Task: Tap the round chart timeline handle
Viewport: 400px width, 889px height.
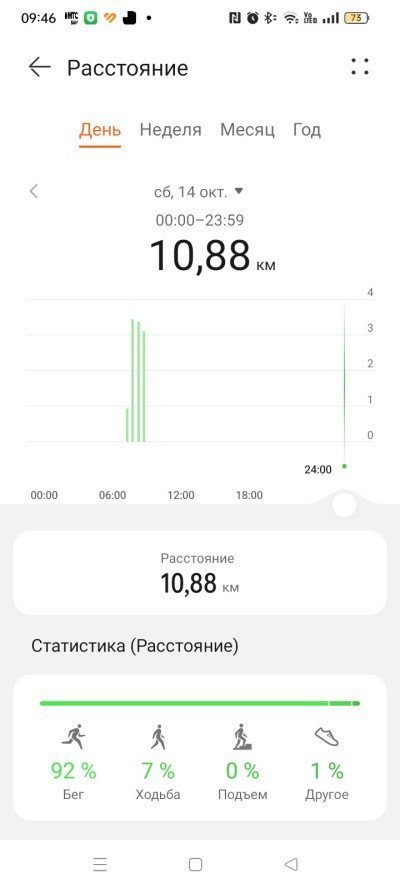Action: (344, 504)
